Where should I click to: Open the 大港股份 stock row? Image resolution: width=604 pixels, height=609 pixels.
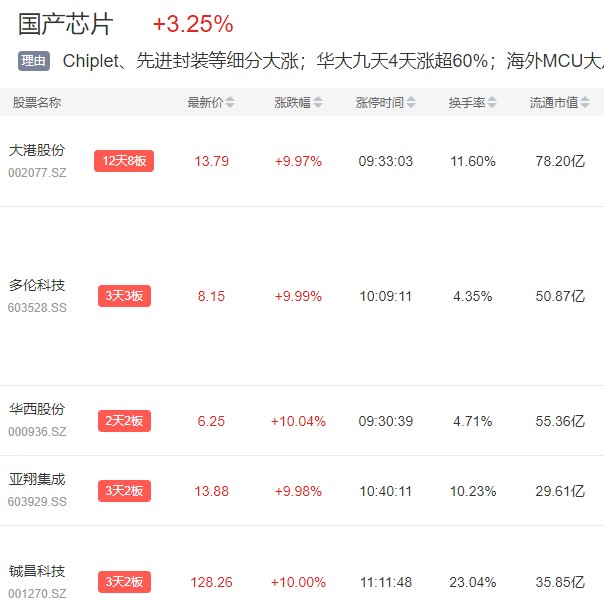[x=37, y=150]
